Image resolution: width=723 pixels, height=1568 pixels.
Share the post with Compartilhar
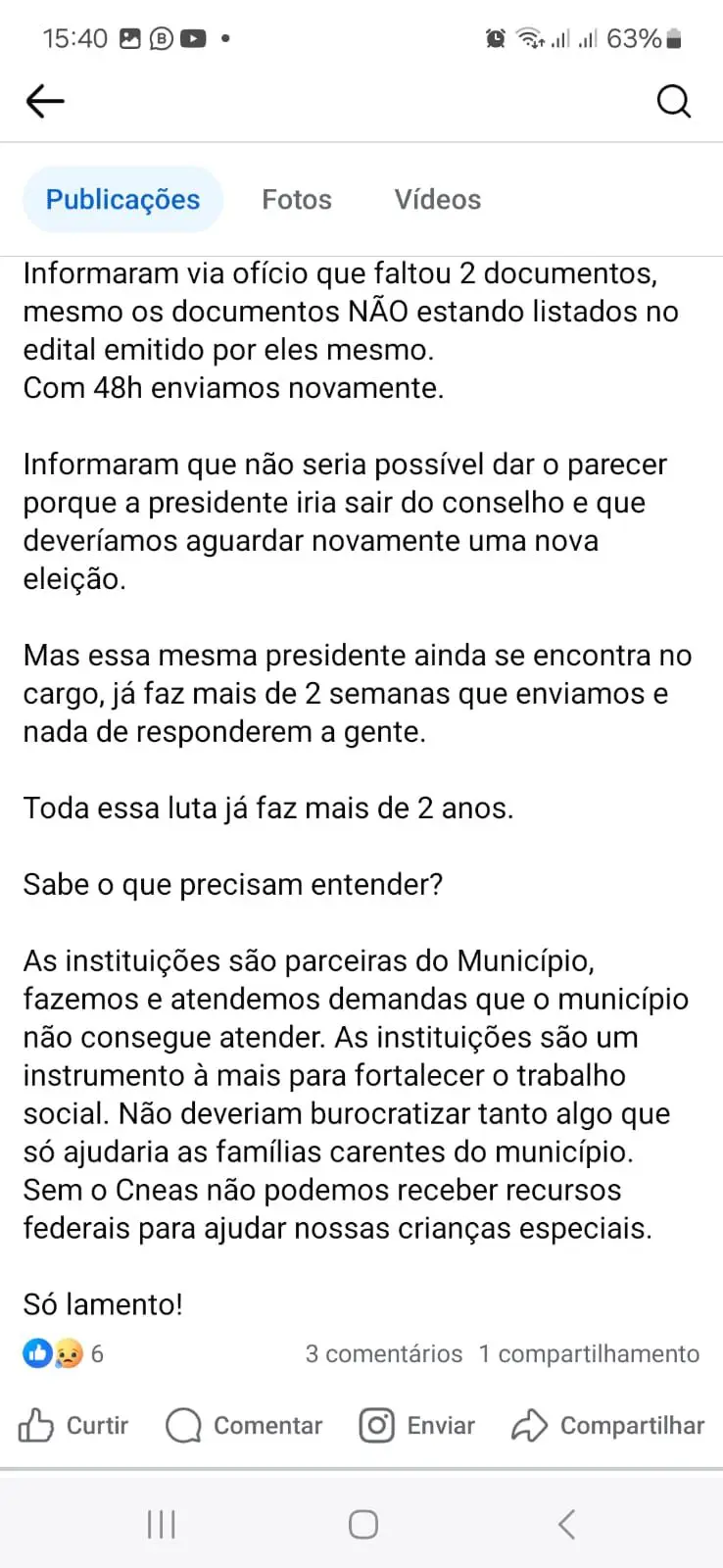click(x=607, y=1425)
